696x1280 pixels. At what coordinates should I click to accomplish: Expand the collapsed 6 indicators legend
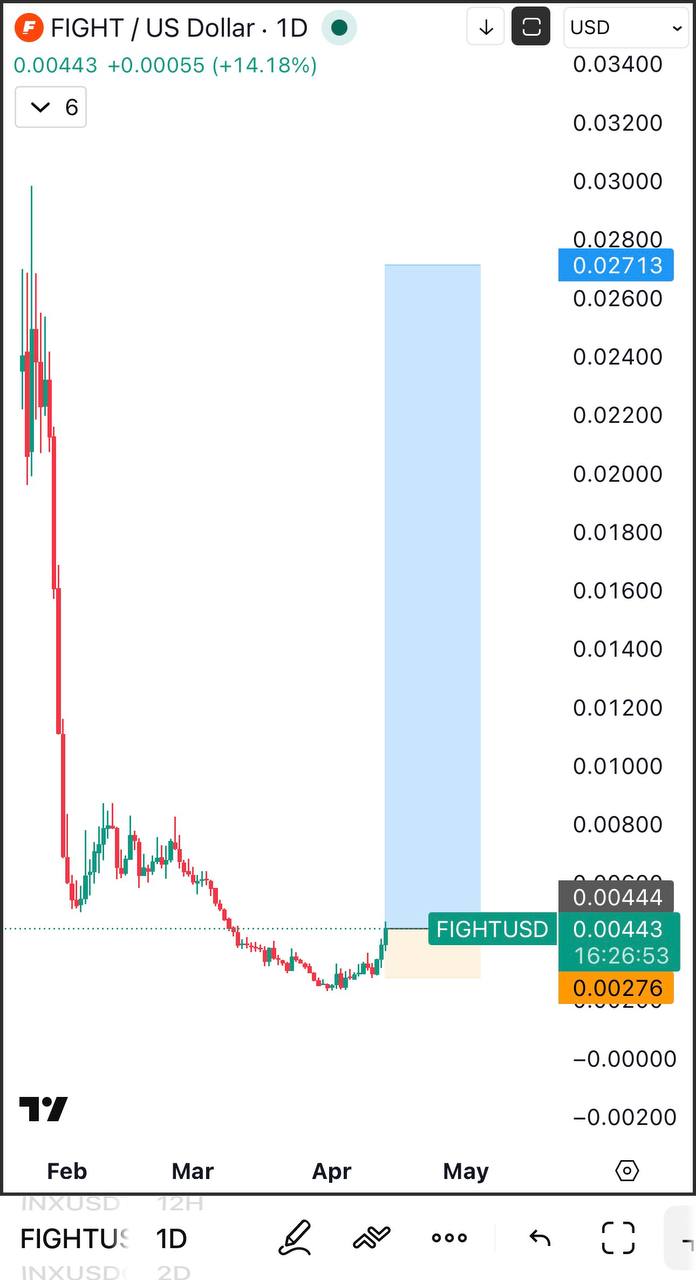click(51, 107)
